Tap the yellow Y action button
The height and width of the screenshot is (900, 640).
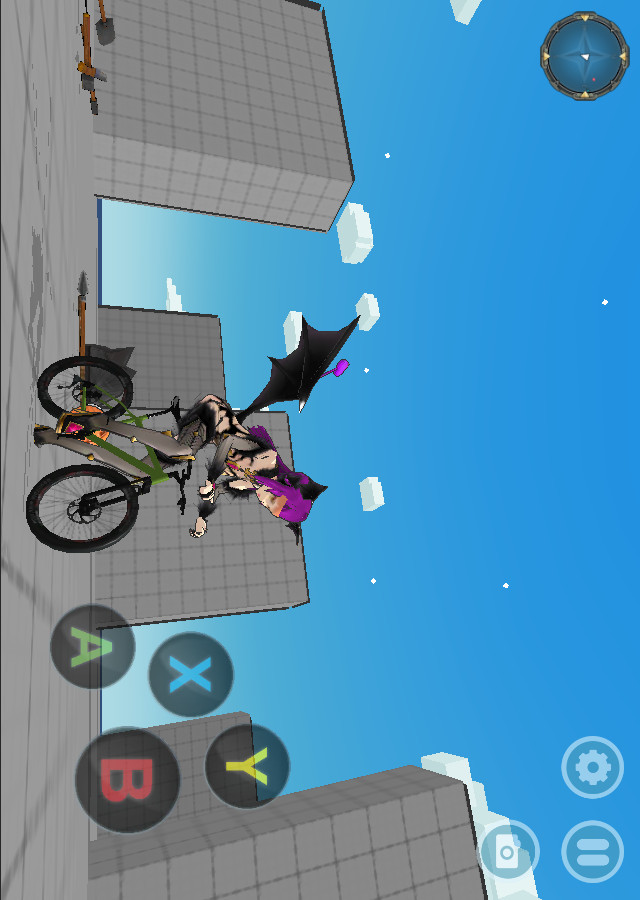pyautogui.click(x=247, y=767)
